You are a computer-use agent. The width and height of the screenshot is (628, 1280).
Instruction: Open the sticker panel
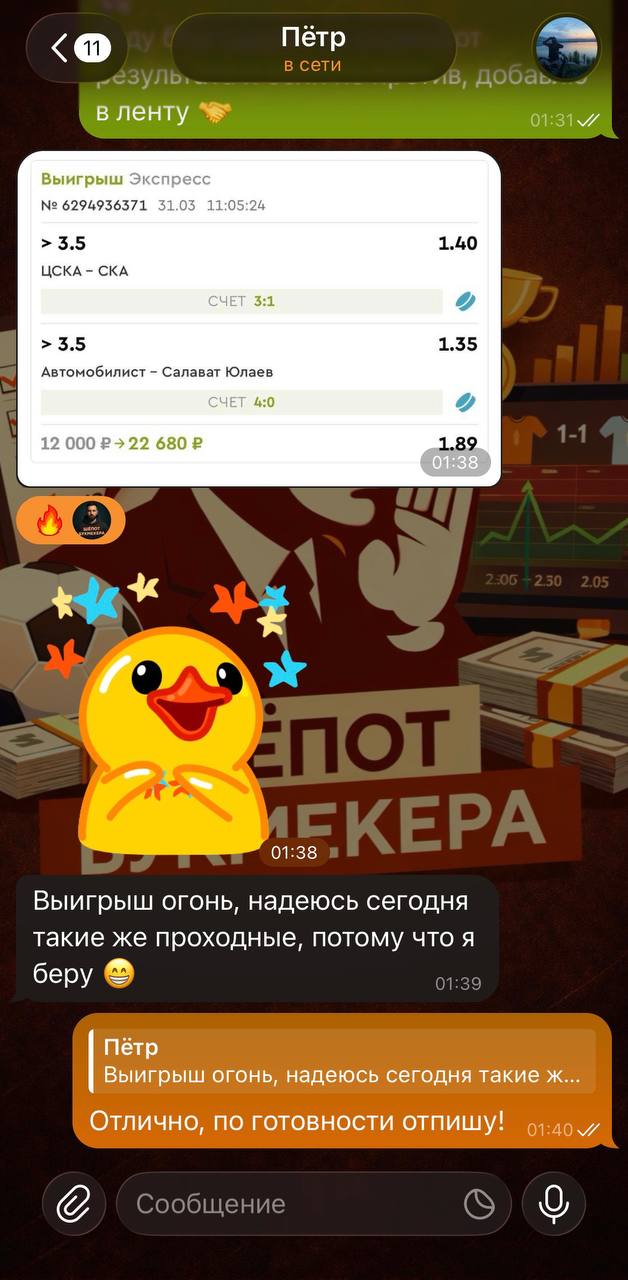480,1204
